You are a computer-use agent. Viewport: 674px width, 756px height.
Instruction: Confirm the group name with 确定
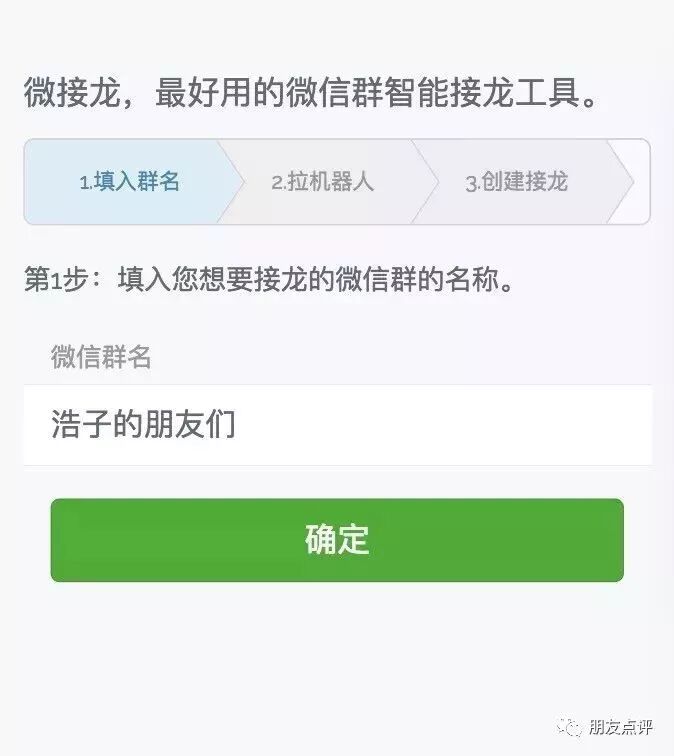click(337, 540)
